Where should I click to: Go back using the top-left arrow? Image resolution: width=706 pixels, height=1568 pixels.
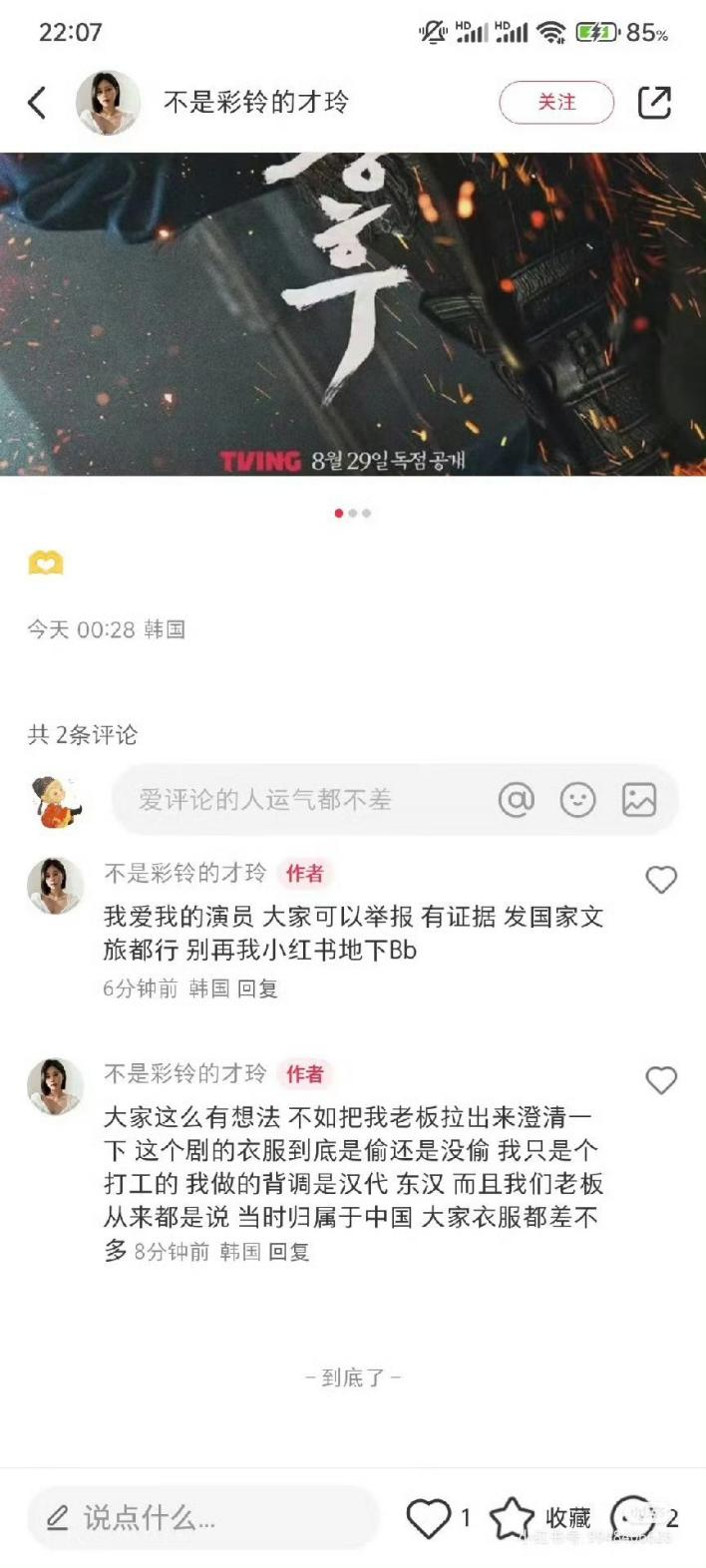[x=37, y=102]
